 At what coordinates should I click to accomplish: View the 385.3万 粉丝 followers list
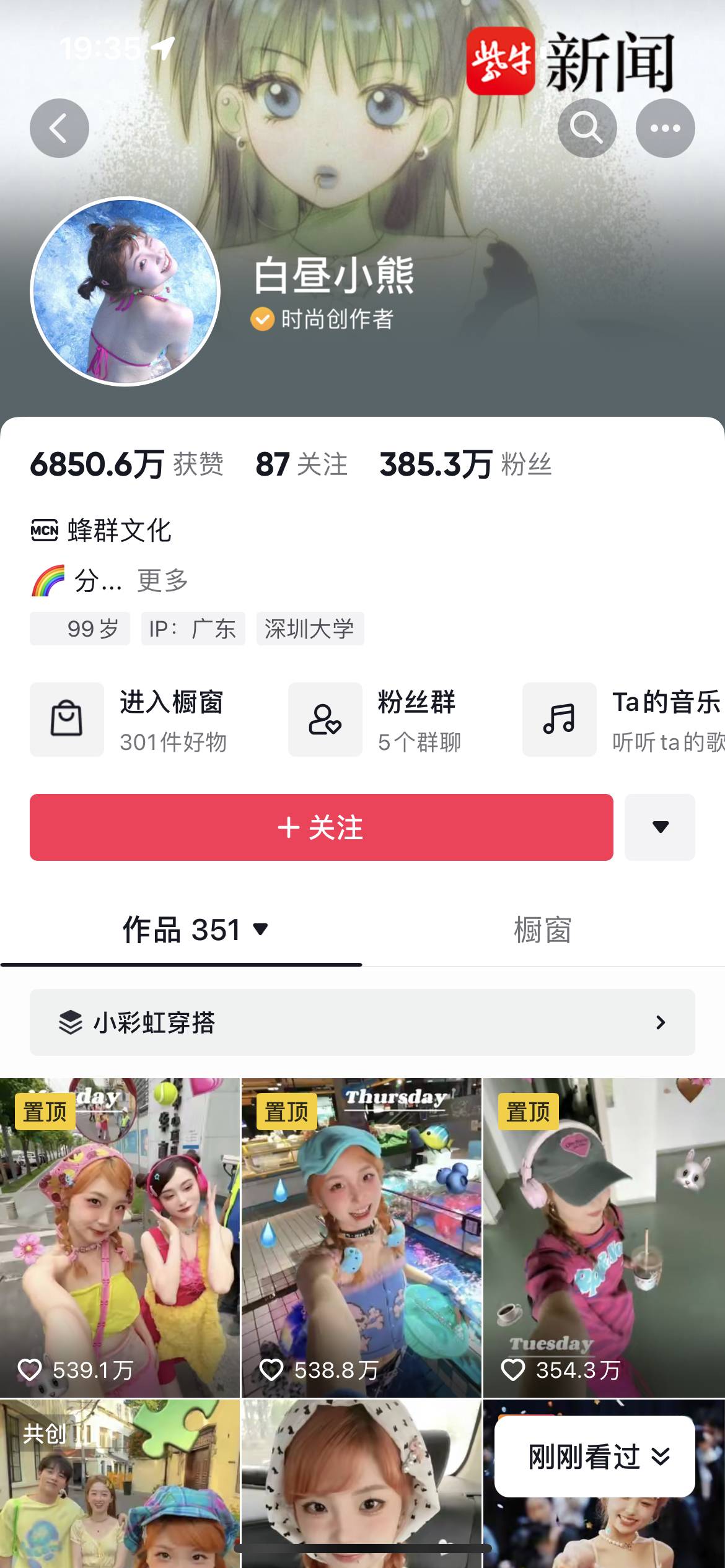pyautogui.click(x=465, y=464)
